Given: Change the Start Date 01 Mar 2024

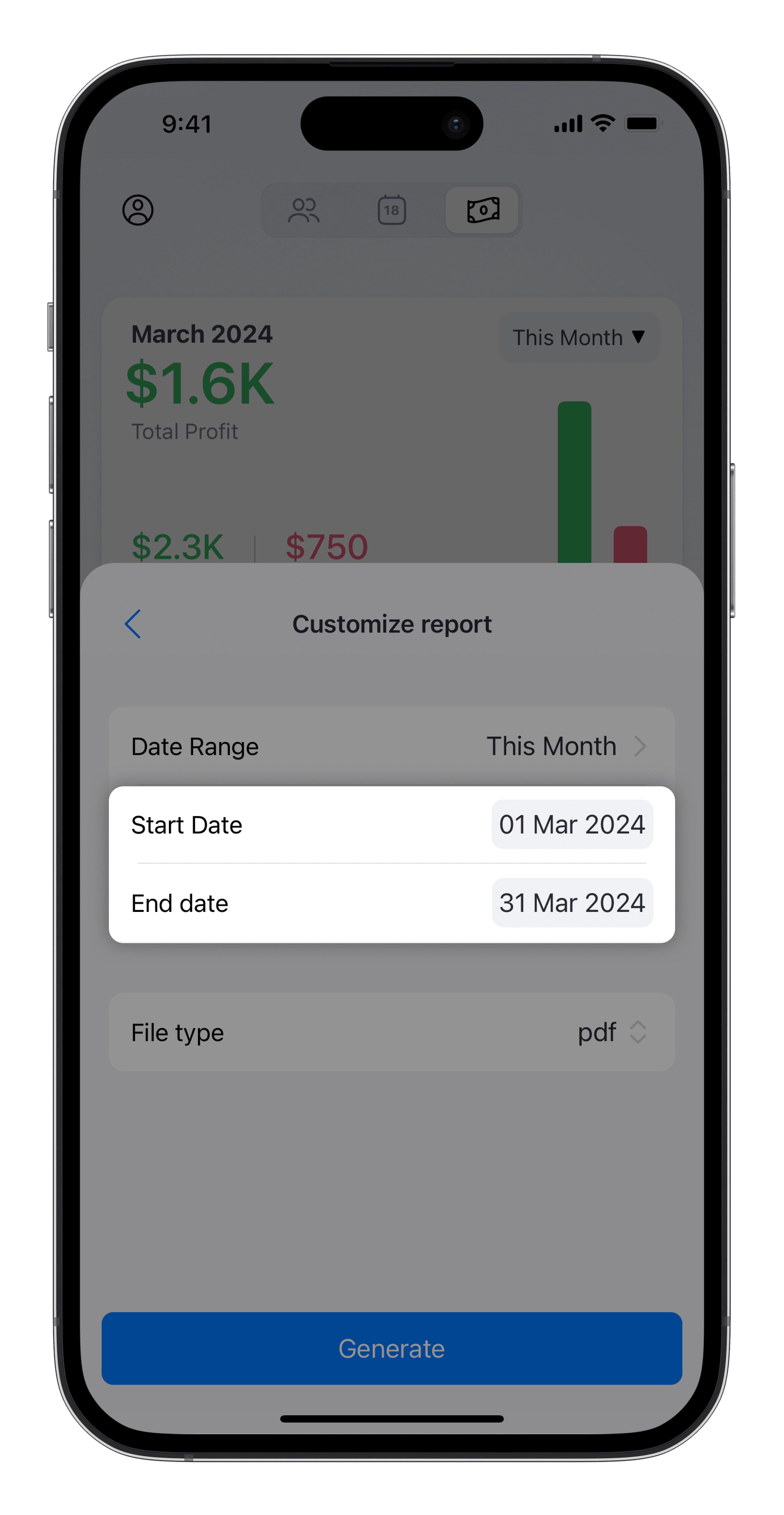Looking at the screenshot, I should pos(572,825).
